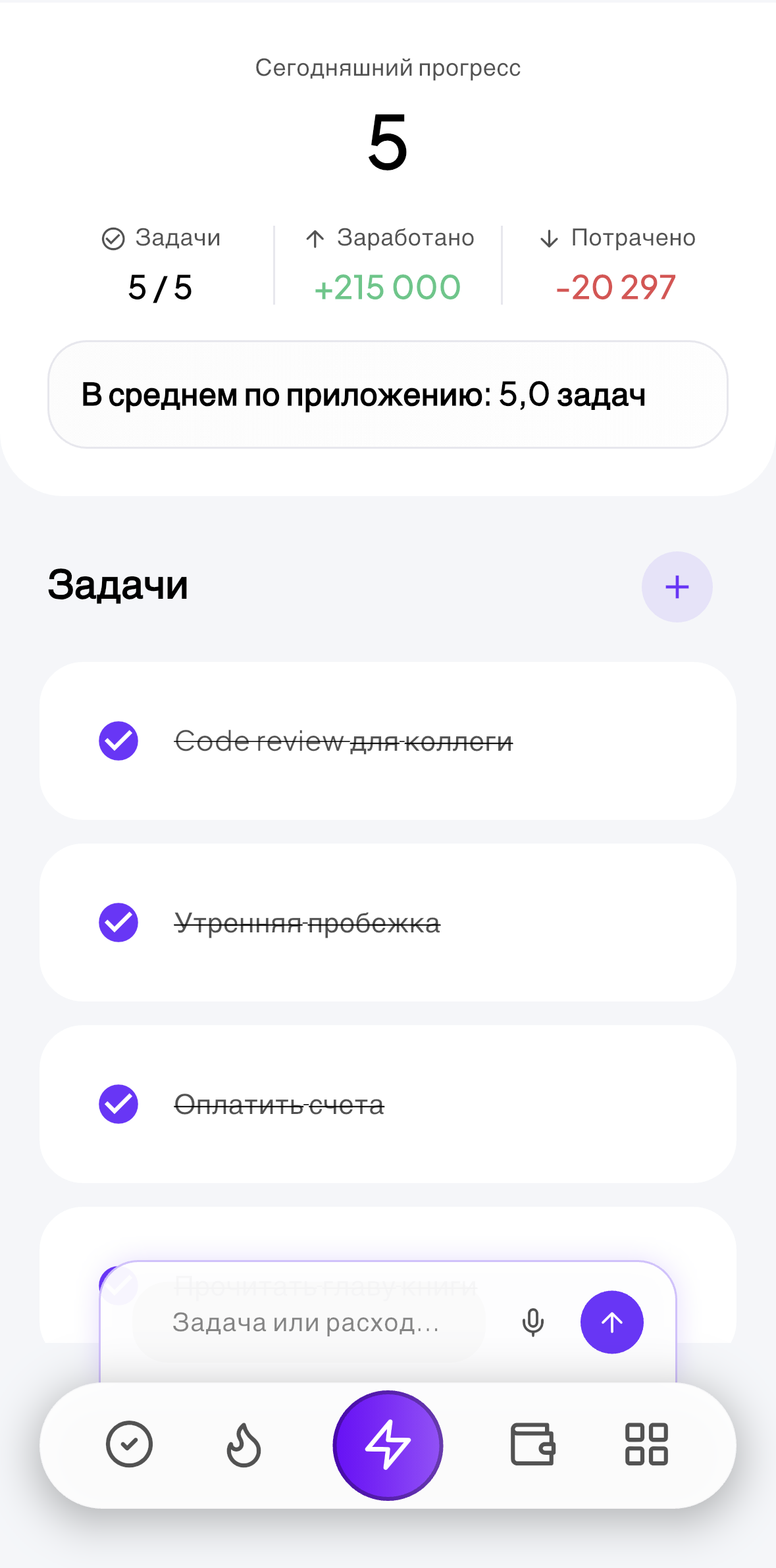Open the average stats banner
Viewport: 776px width, 1568px height.
tap(388, 394)
